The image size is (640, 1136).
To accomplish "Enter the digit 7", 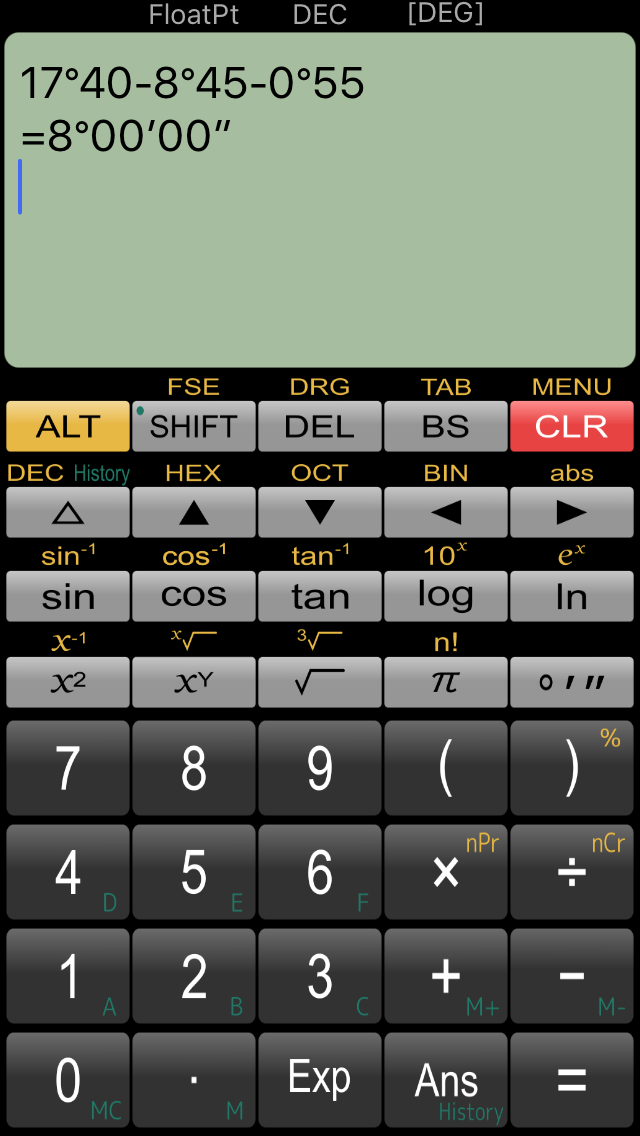I will click(x=67, y=768).
